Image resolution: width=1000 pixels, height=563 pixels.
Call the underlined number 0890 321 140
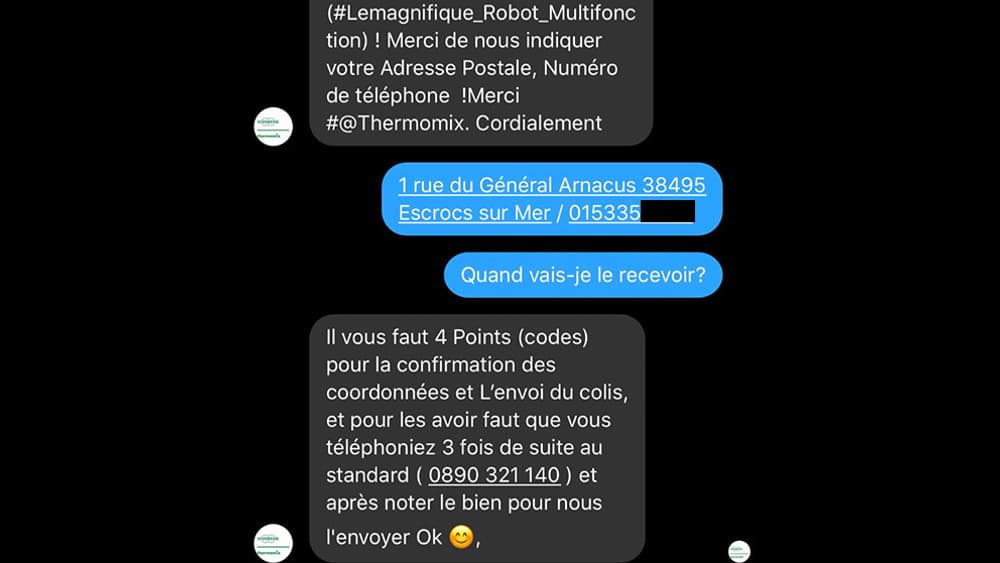(x=493, y=475)
